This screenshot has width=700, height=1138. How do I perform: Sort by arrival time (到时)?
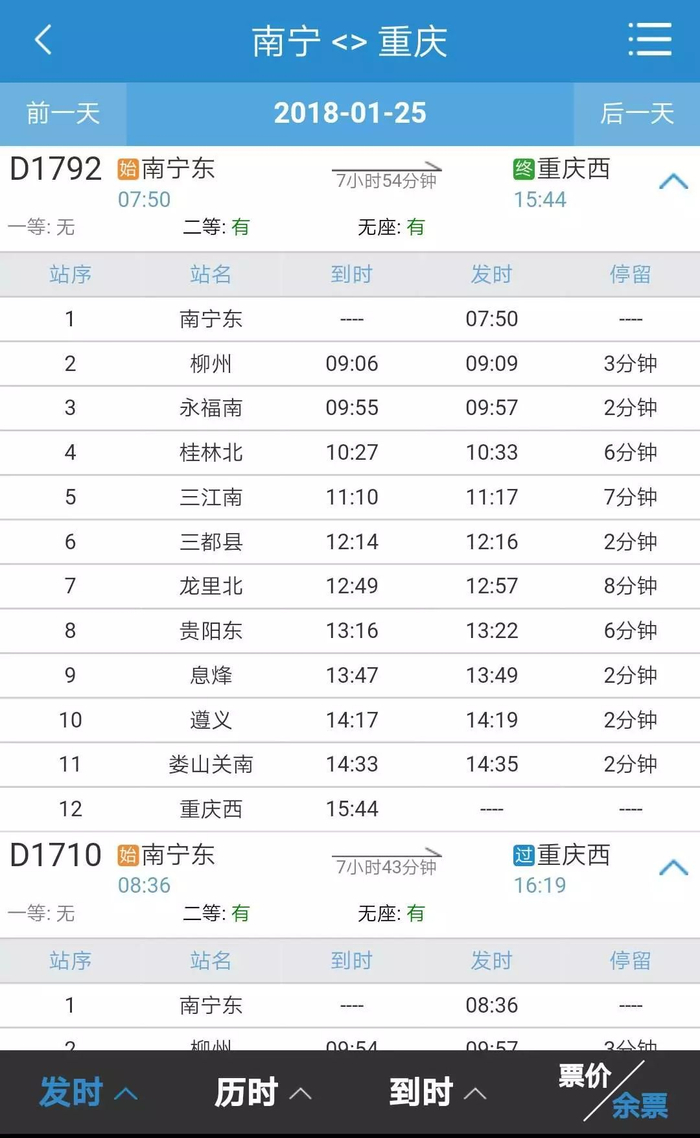(438, 1092)
